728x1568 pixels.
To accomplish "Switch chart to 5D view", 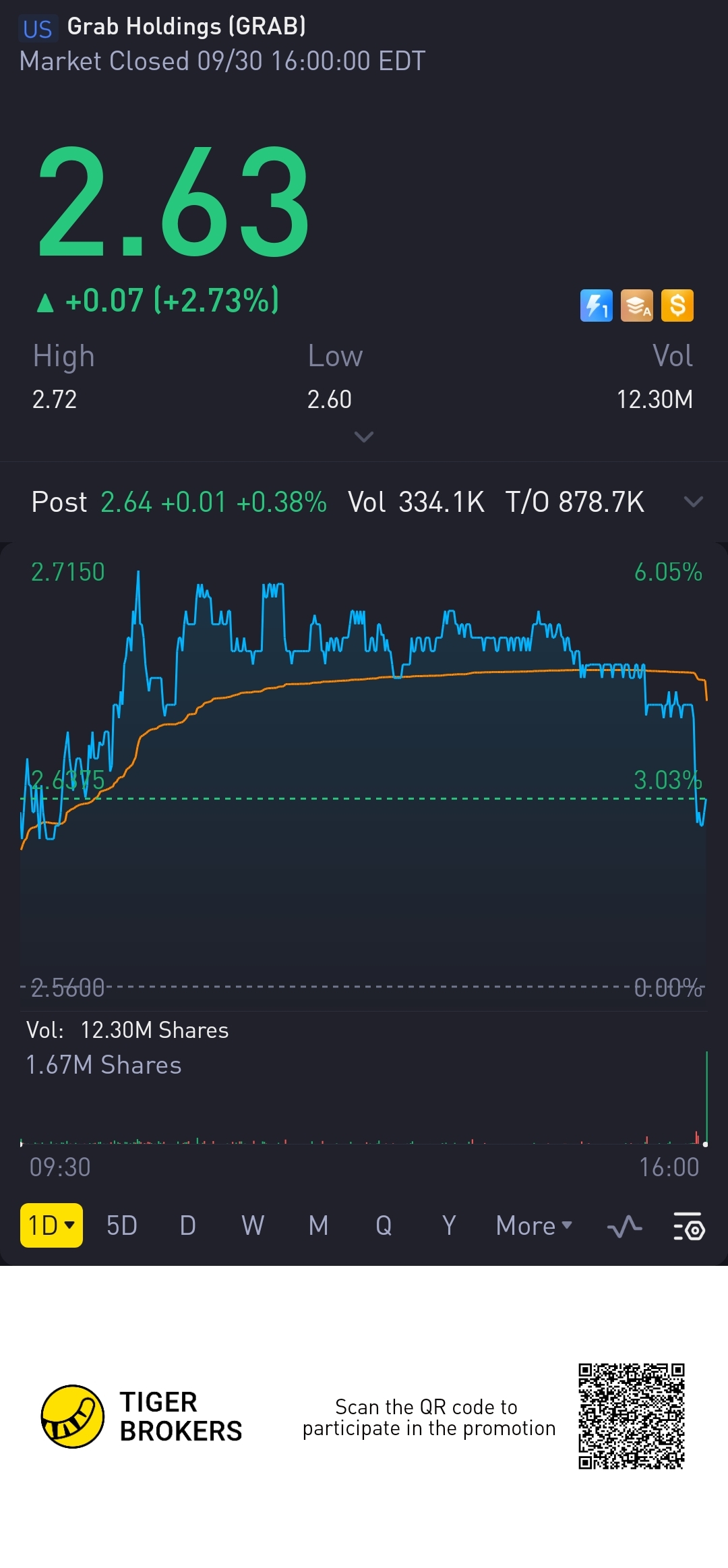I will click(122, 1225).
